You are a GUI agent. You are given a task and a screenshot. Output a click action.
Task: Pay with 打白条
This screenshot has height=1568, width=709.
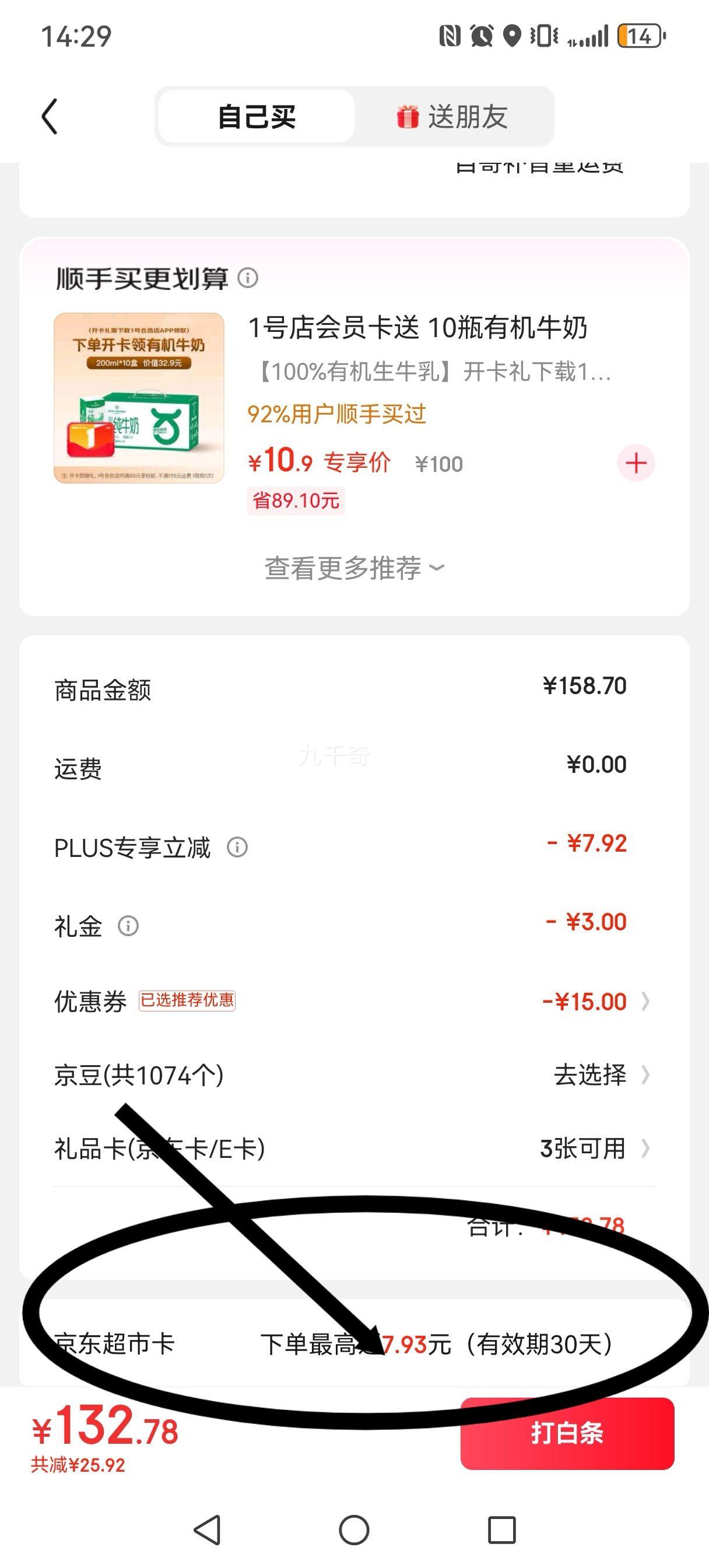pos(567,1433)
